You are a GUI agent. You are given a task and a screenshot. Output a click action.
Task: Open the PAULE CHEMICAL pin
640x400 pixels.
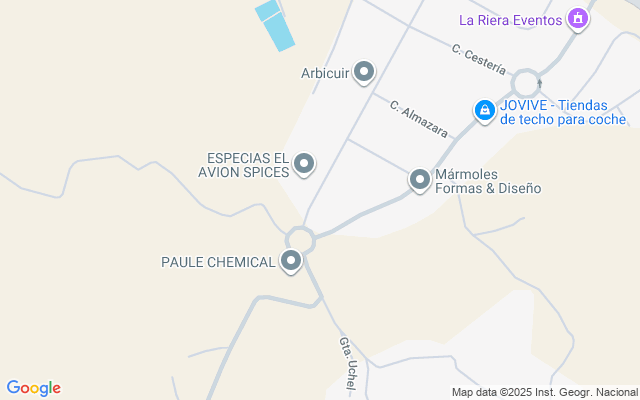(291, 262)
